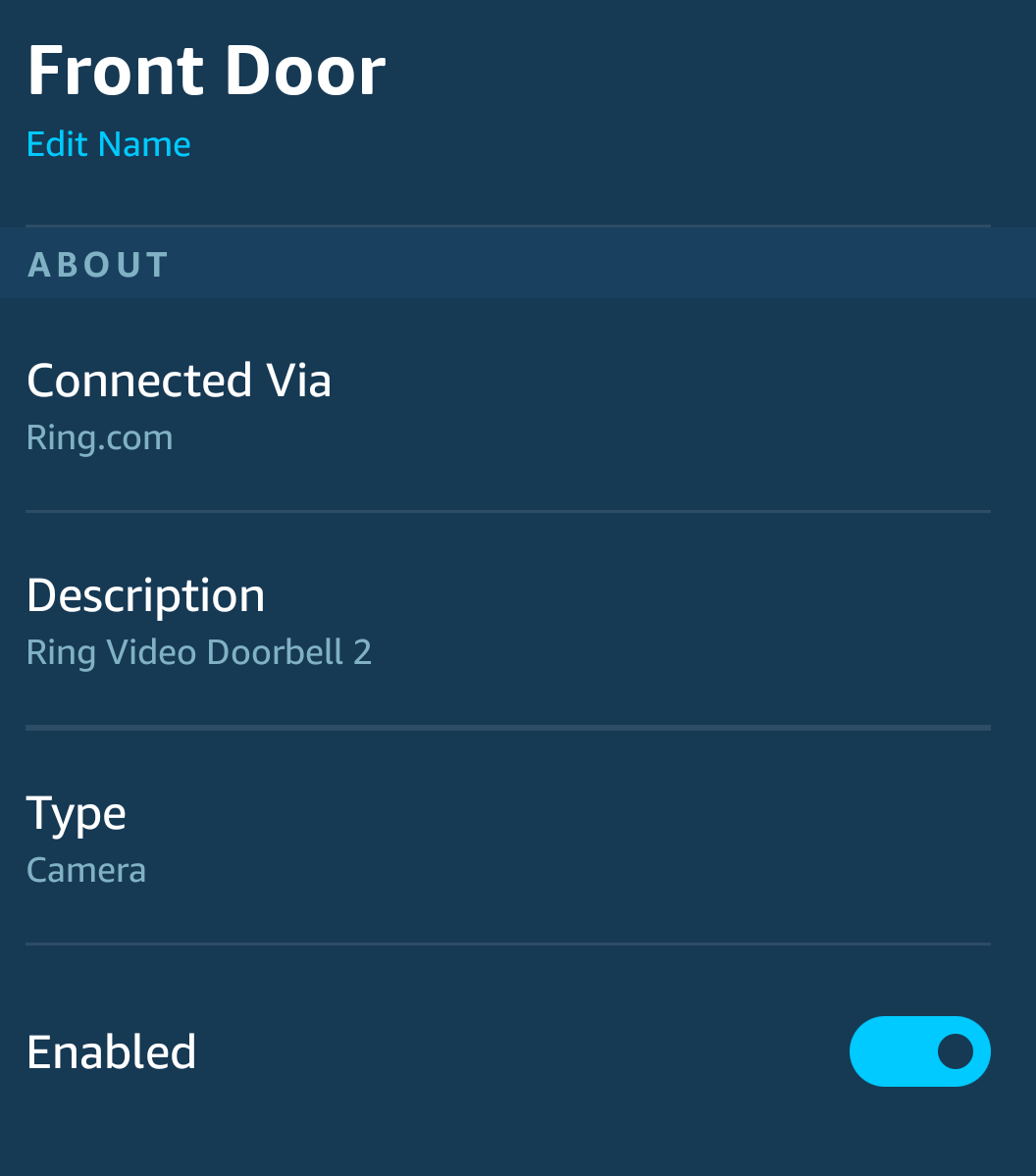Tap Edit Name link under Front Door
This screenshot has height=1176, width=1036.
click(109, 144)
